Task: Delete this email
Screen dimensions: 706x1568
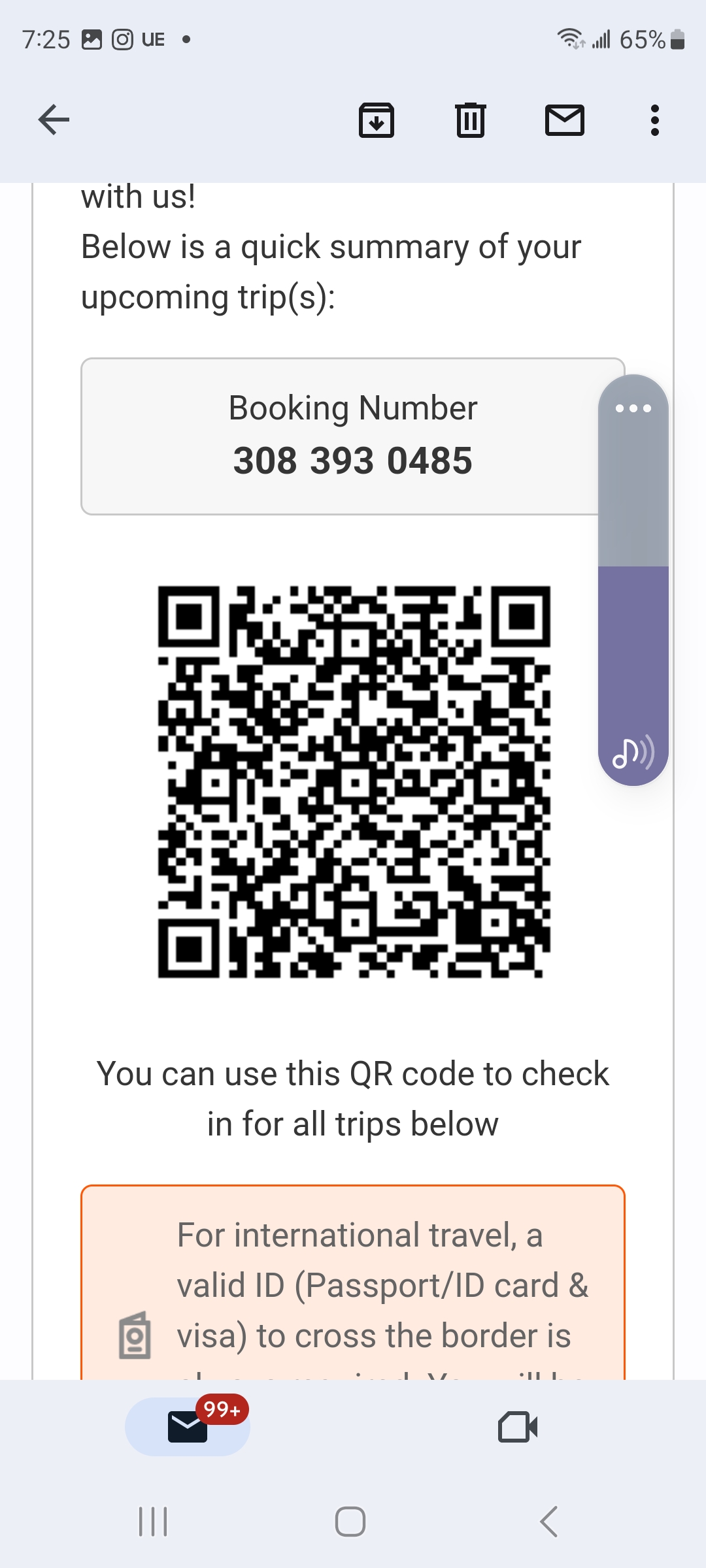Action: pos(470,120)
